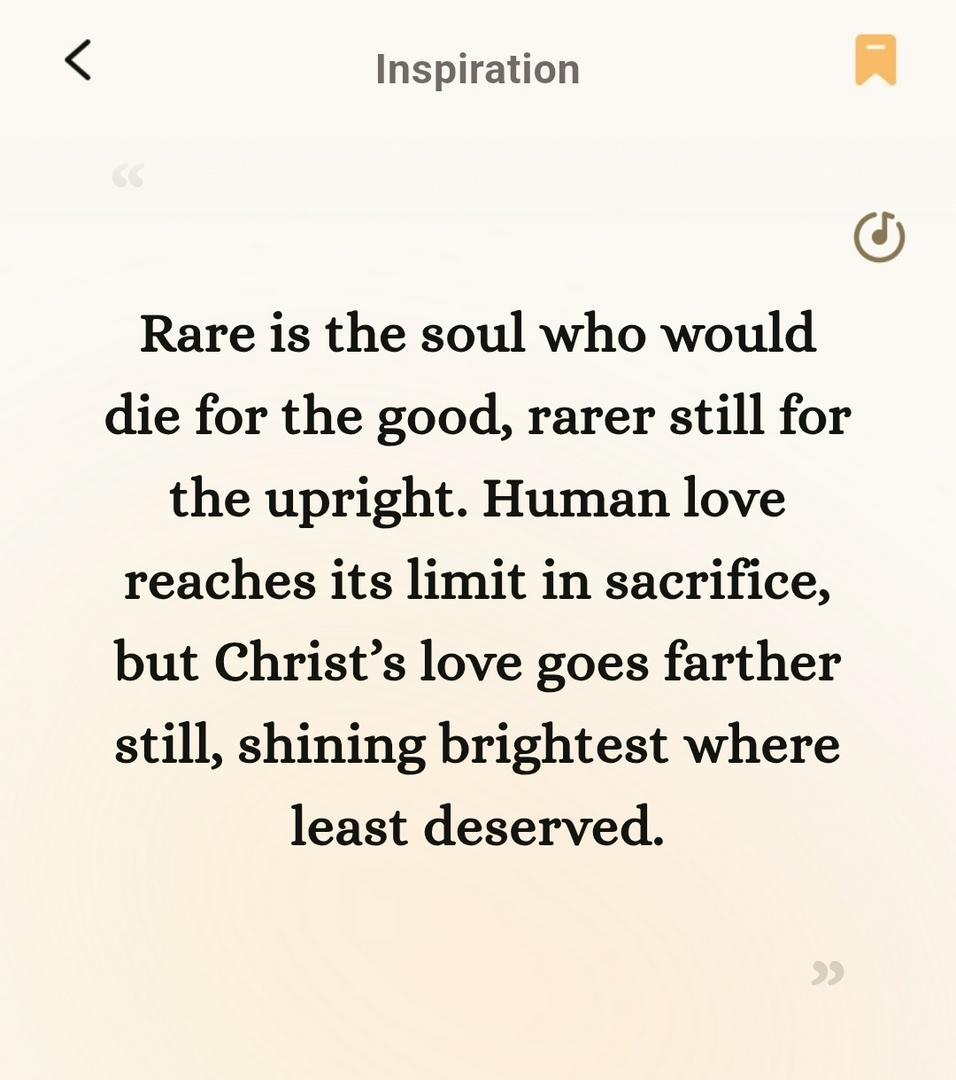Go back from the Inspiration screen
Screen dimensions: 956x1080
(x=78, y=60)
